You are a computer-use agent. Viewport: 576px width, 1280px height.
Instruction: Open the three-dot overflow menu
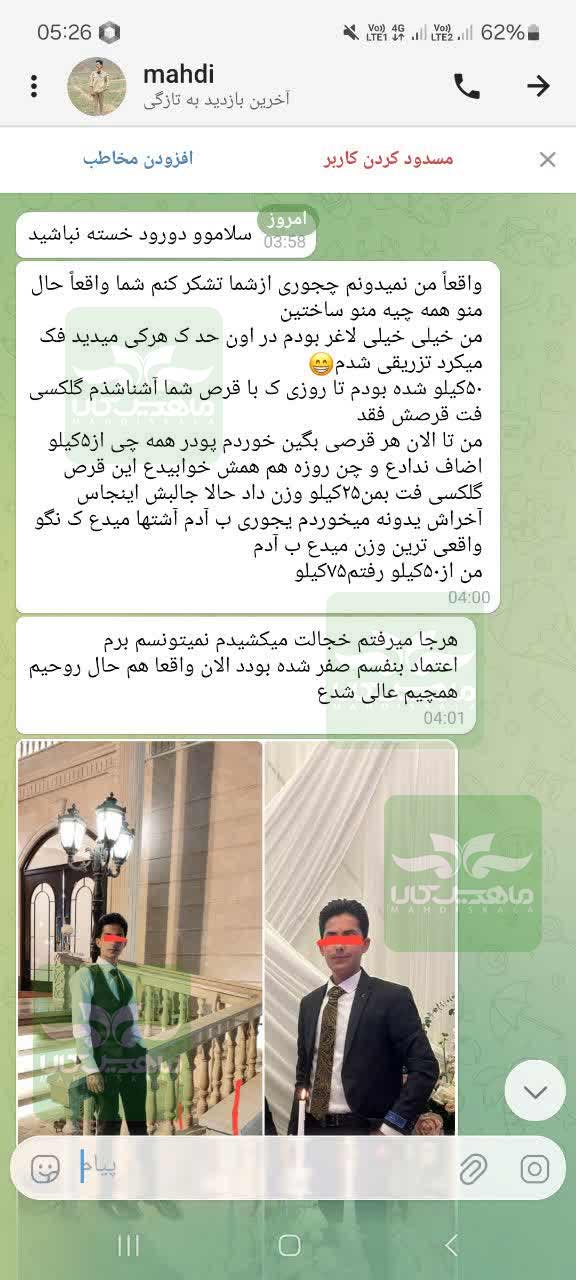(x=34, y=86)
